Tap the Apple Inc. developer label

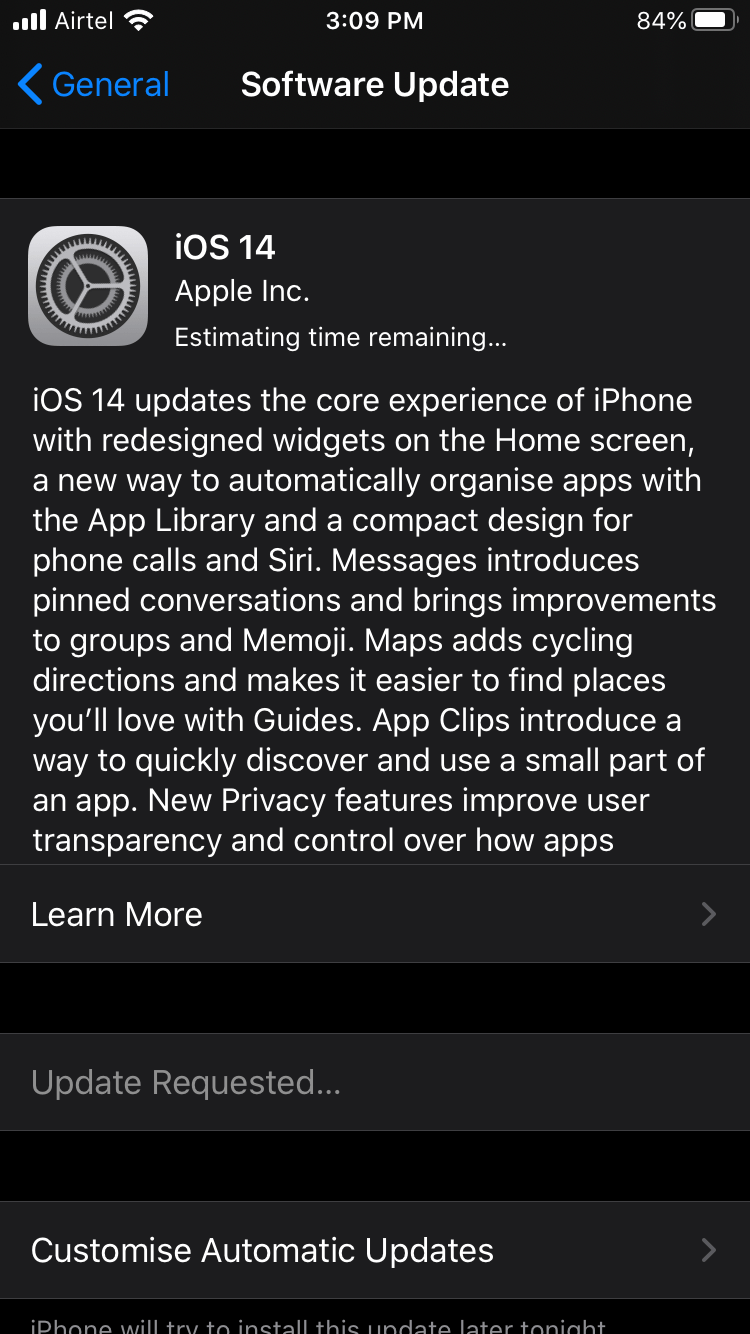click(x=241, y=291)
